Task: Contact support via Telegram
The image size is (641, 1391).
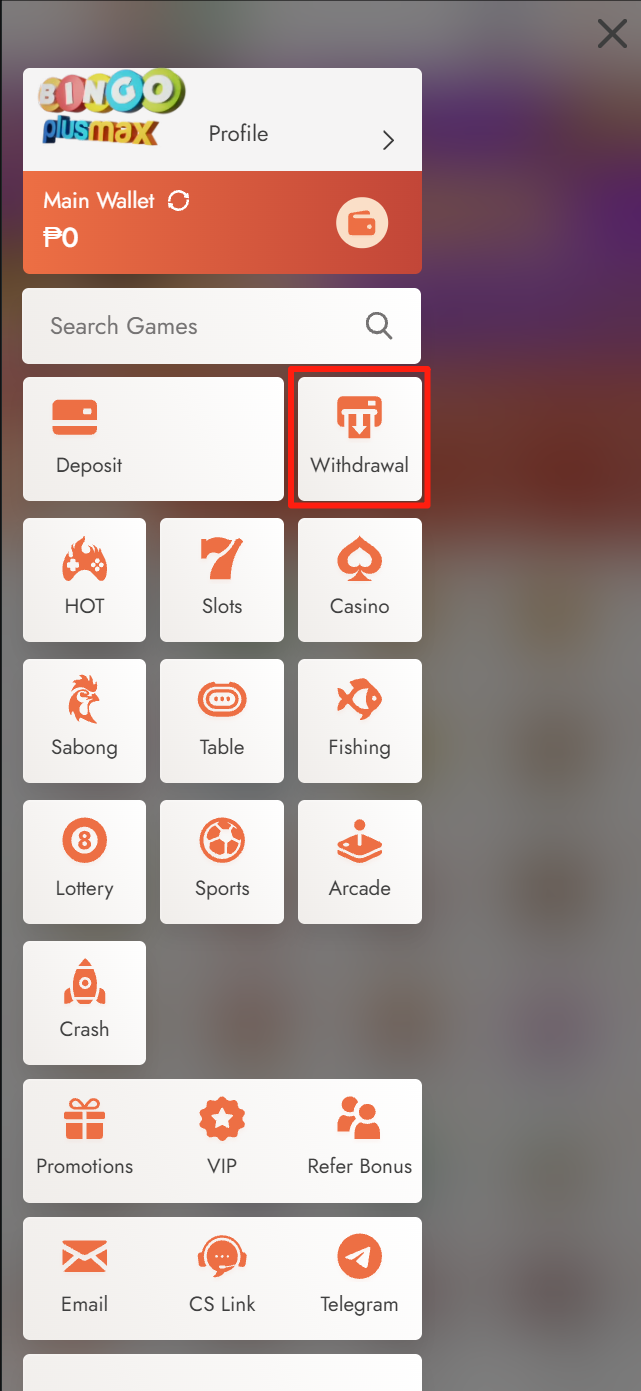Action: click(359, 1278)
